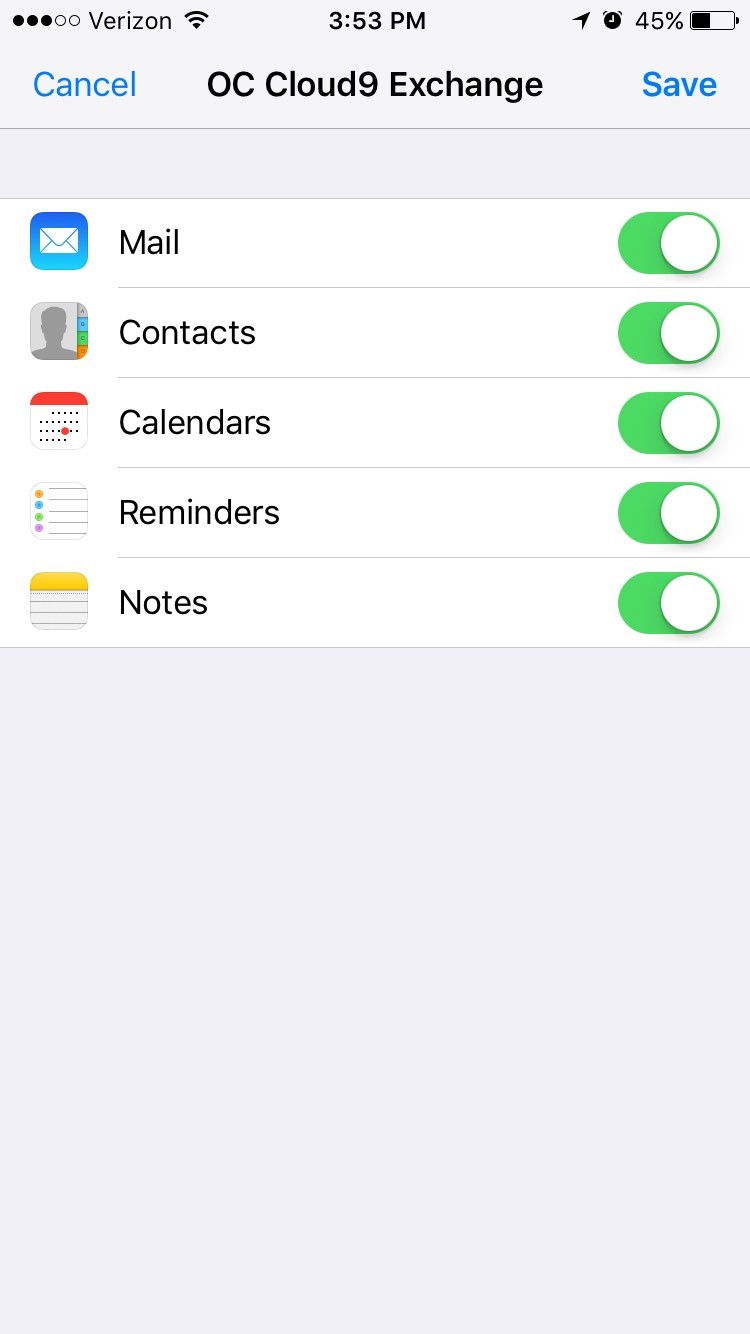This screenshot has height=1334, width=750.
Task: Cancel the Exchange account setup
Action: [x=85, y=85]
